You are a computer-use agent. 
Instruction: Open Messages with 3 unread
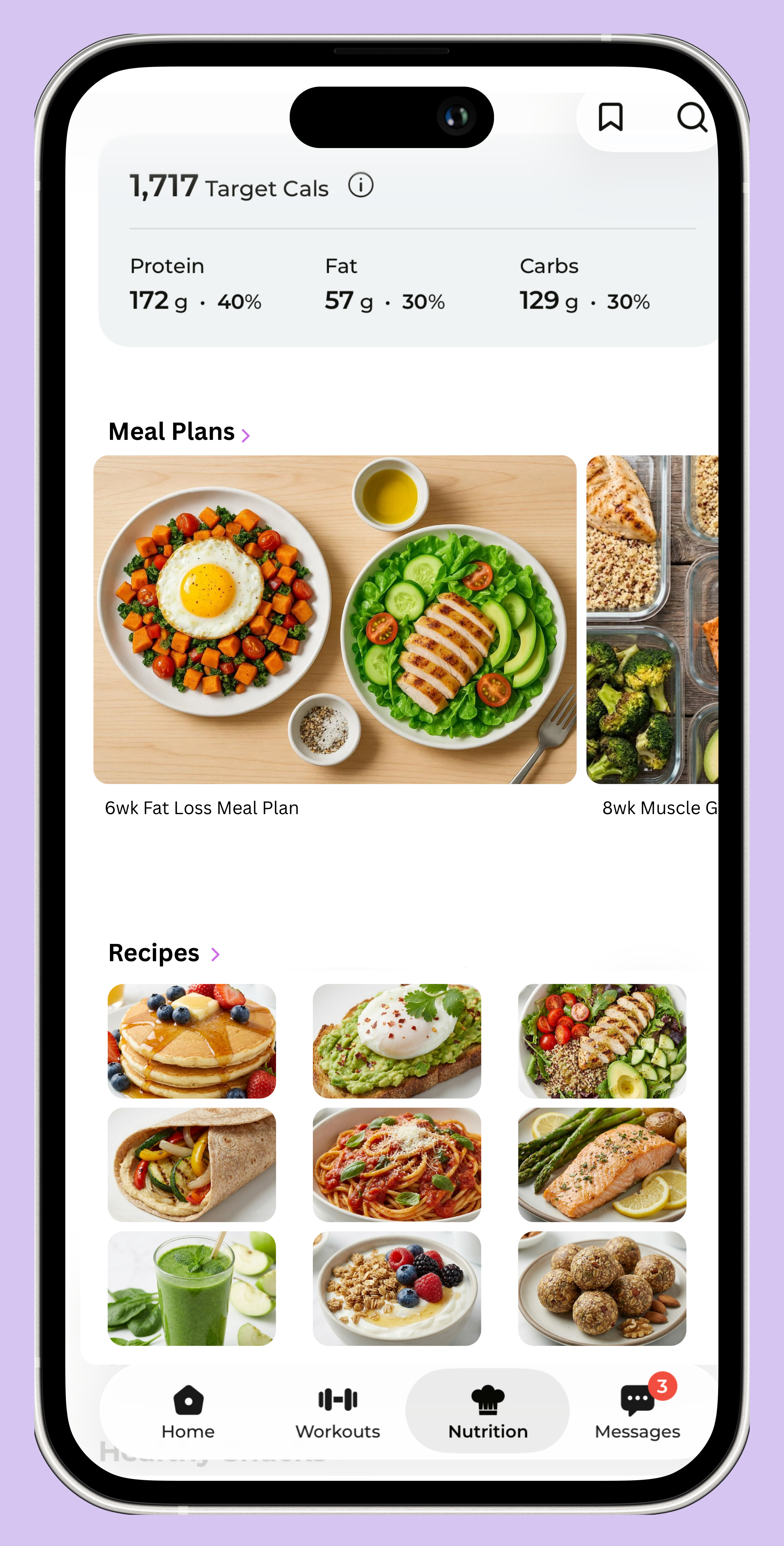[637, 1412]
